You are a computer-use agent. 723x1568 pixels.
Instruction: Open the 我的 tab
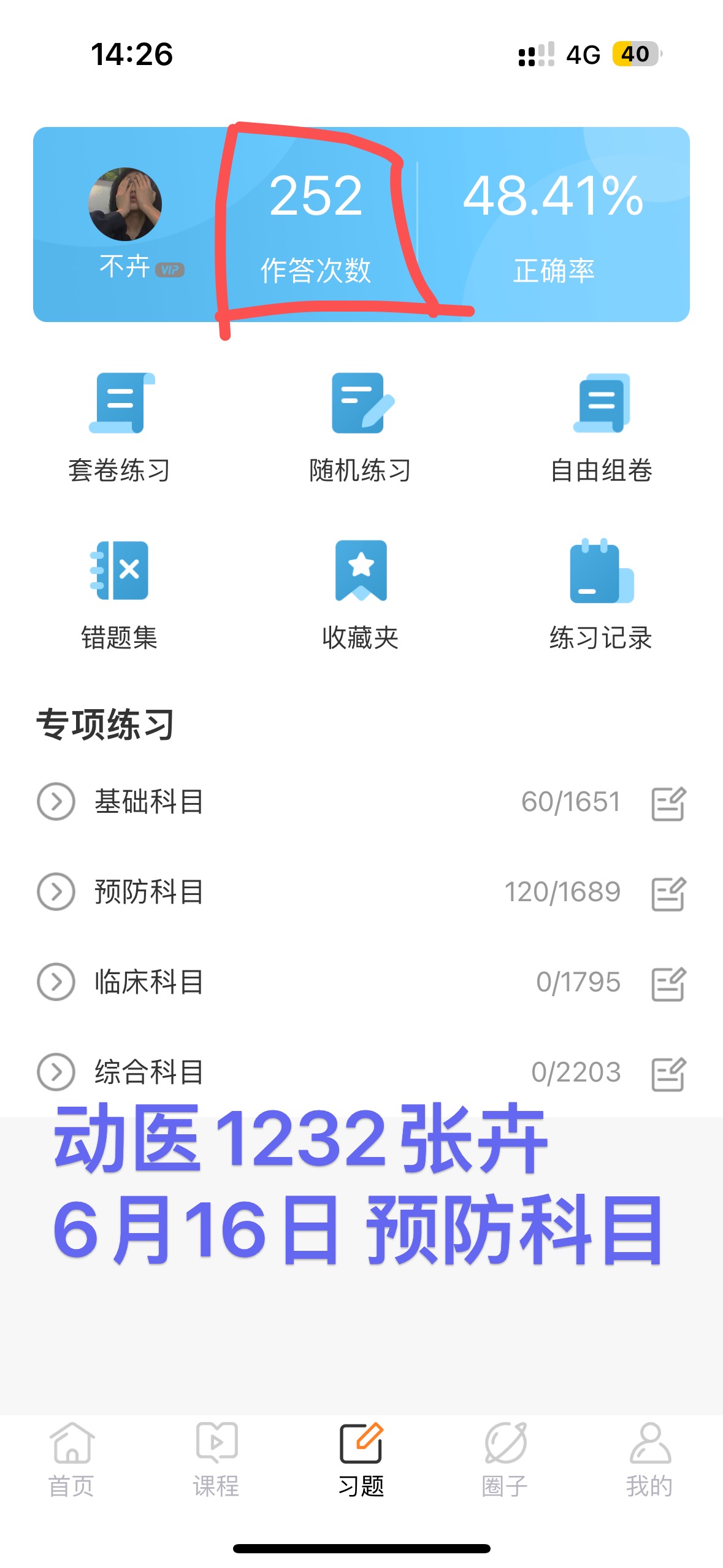[650, 1459]
